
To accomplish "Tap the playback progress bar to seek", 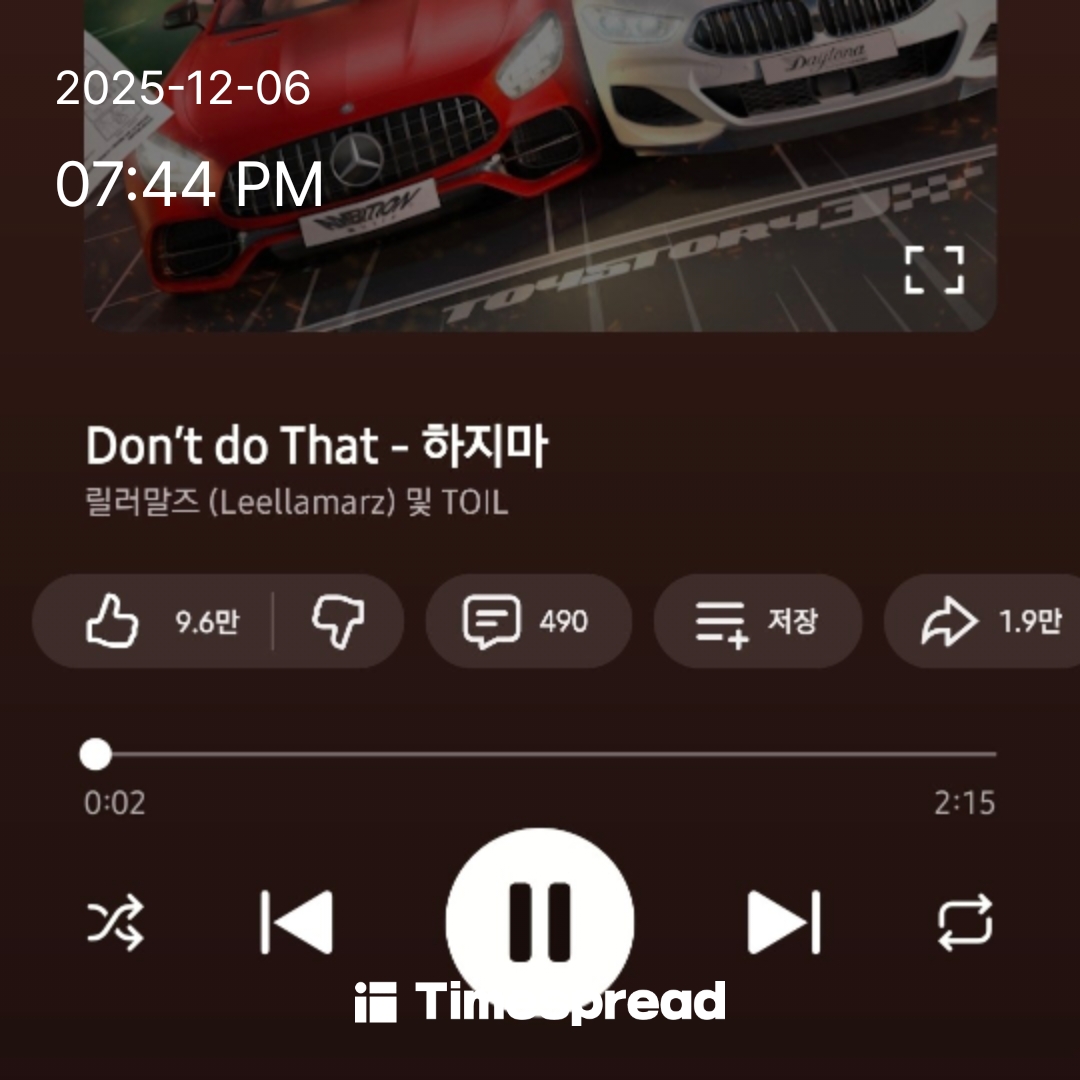I will click(x=540, y=754).
